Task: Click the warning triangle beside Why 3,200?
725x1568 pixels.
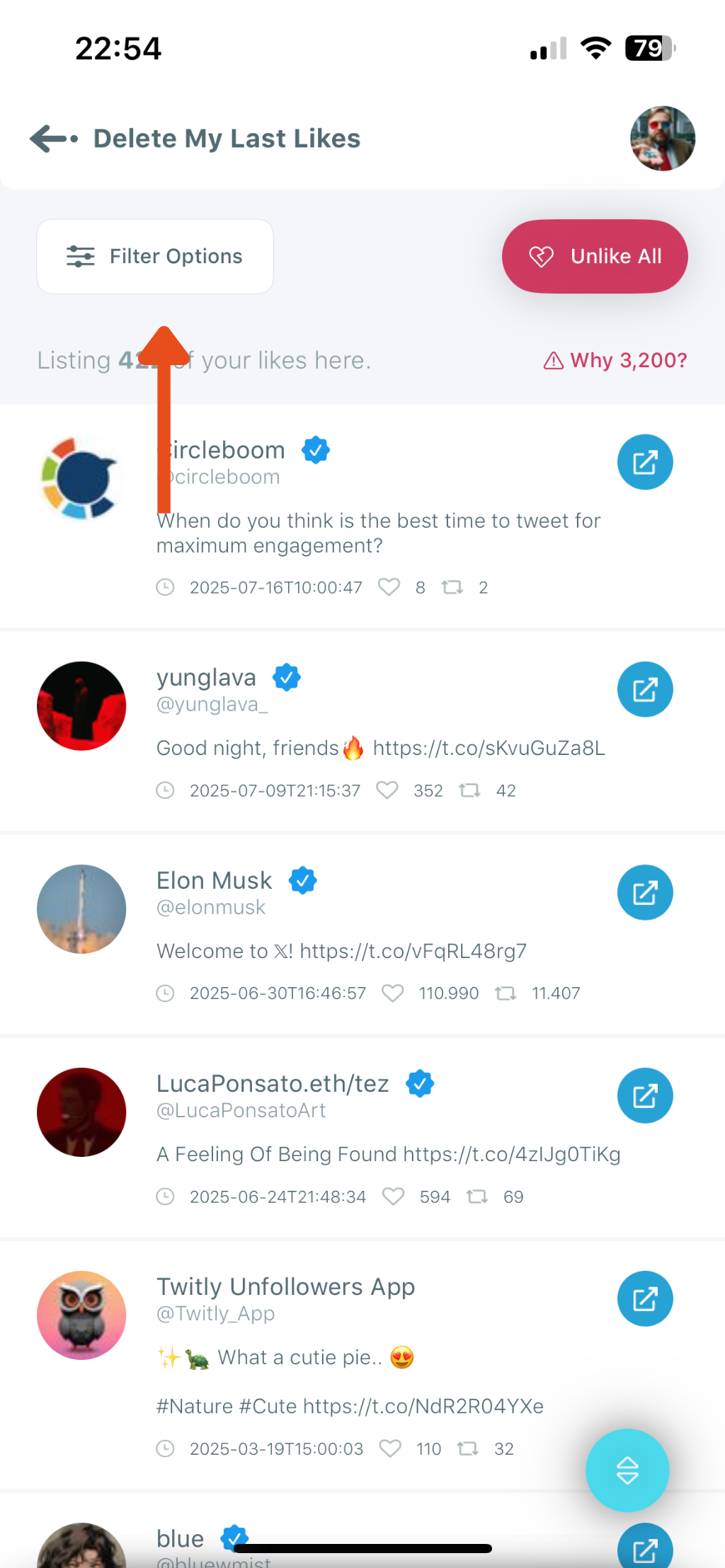Action: click(554, 361)
